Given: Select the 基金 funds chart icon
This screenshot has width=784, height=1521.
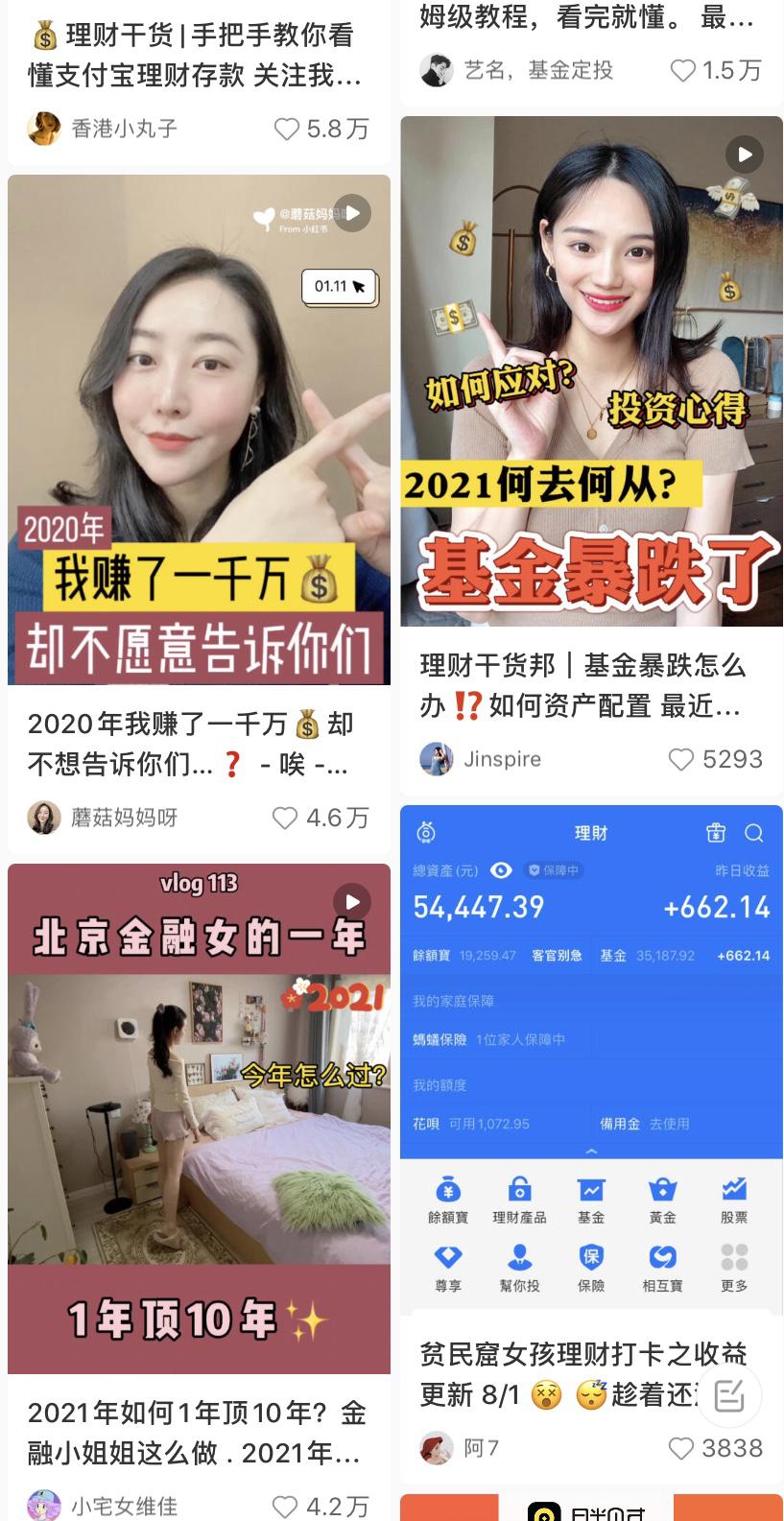Looking at the screenshot, I should [x=592, y=1191].
